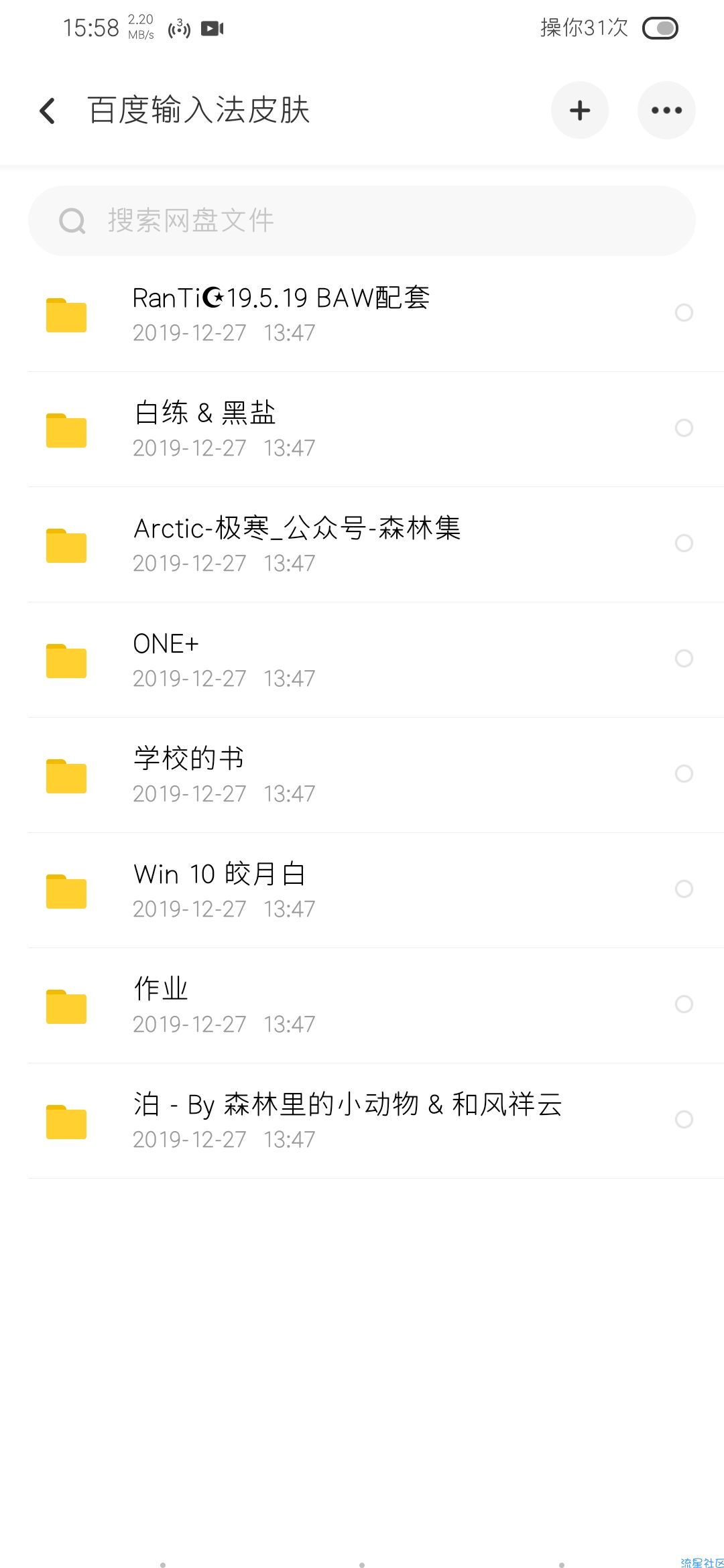The width and height of the screenshot is (724, 1568).
Task: Open the 作业 folder
Action: tap(362, 1005)
